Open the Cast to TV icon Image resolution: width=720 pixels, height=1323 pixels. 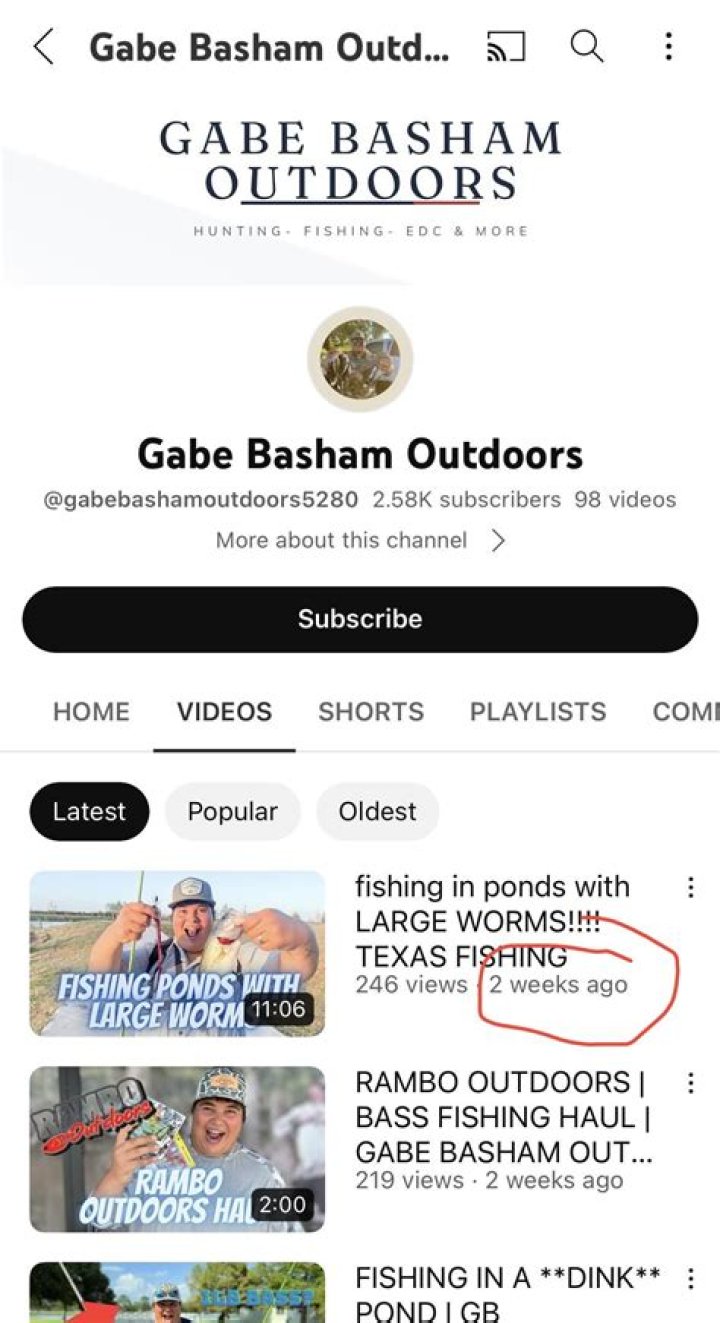[506, 46]
